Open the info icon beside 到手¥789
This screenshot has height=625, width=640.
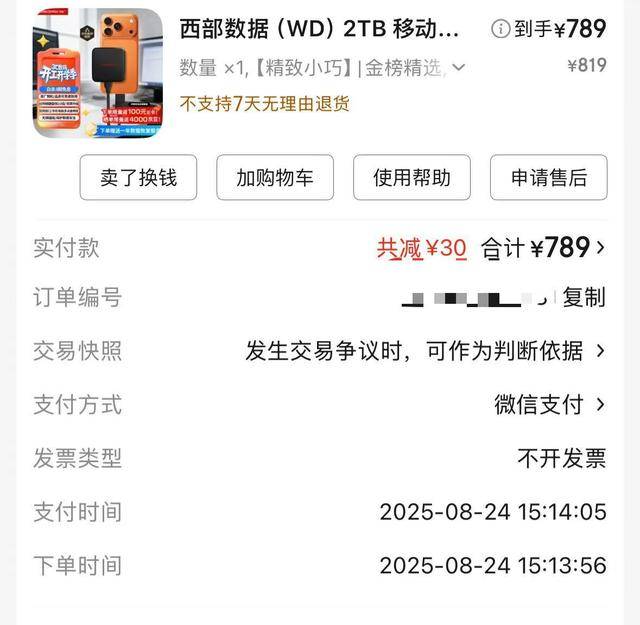pyautogui.click(x=500, y=29)
